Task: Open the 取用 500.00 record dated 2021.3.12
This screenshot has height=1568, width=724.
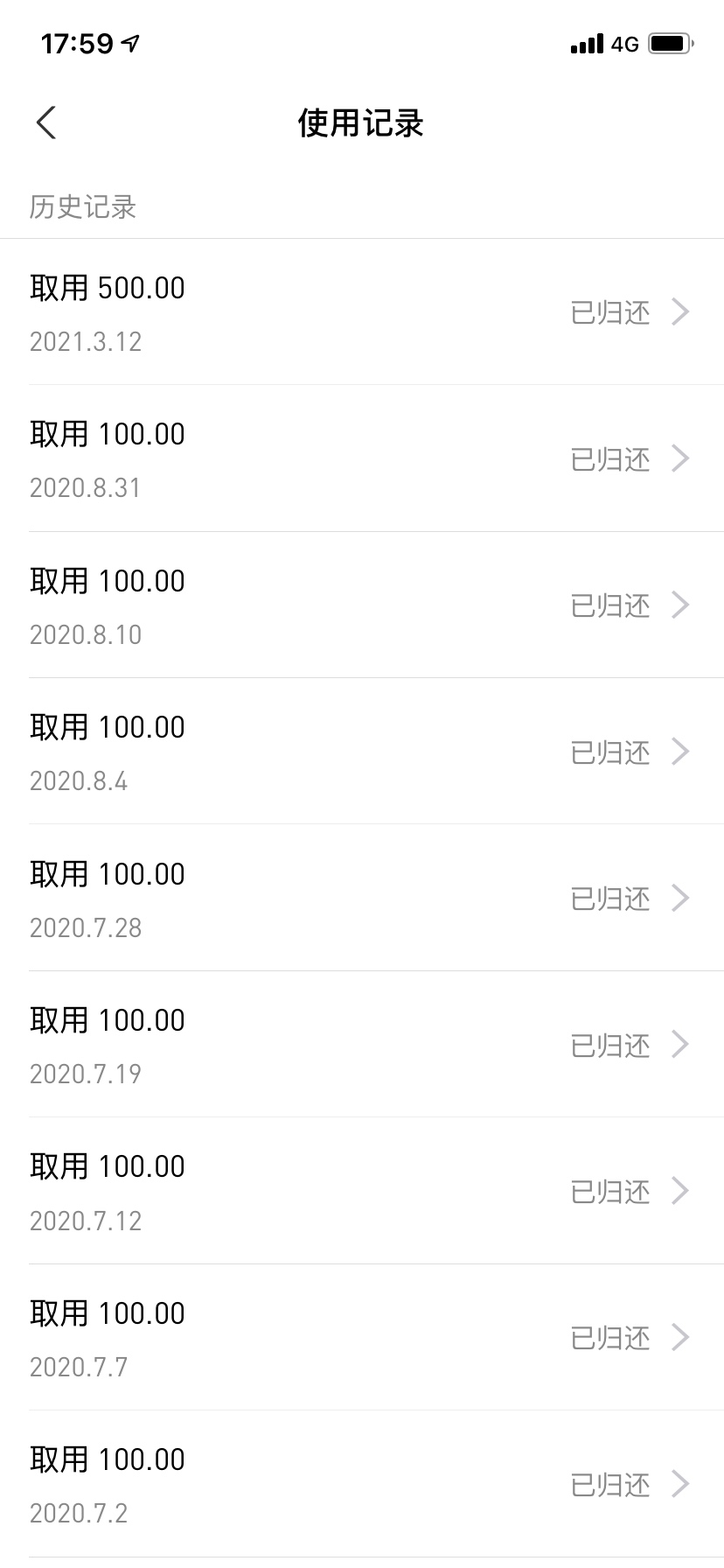Action: [x=362, y=311]
